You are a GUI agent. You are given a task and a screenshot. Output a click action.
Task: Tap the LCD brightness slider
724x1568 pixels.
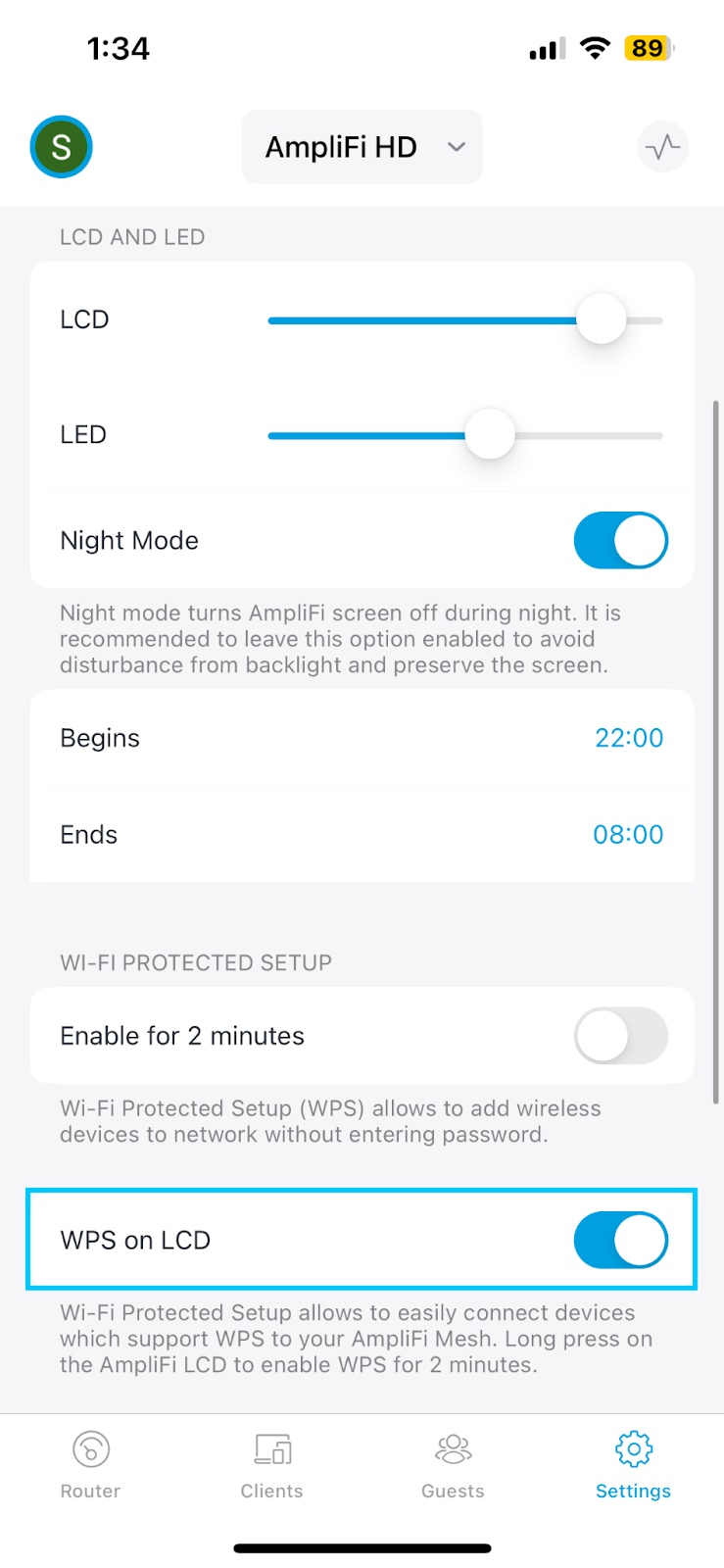465,319
